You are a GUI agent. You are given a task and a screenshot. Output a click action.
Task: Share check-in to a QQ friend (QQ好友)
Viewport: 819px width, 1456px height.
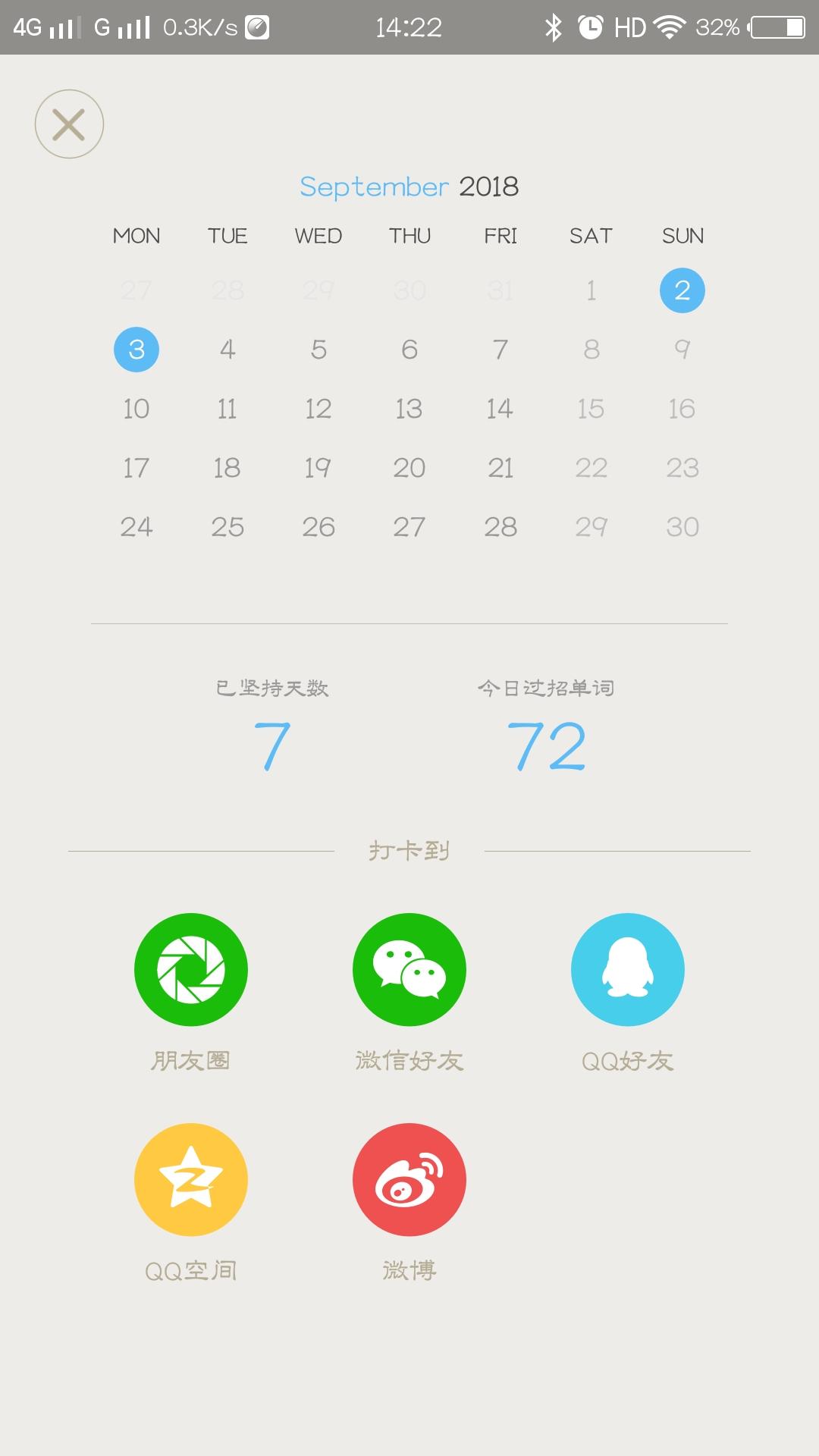pyautogui.click(x=628, y=970)
